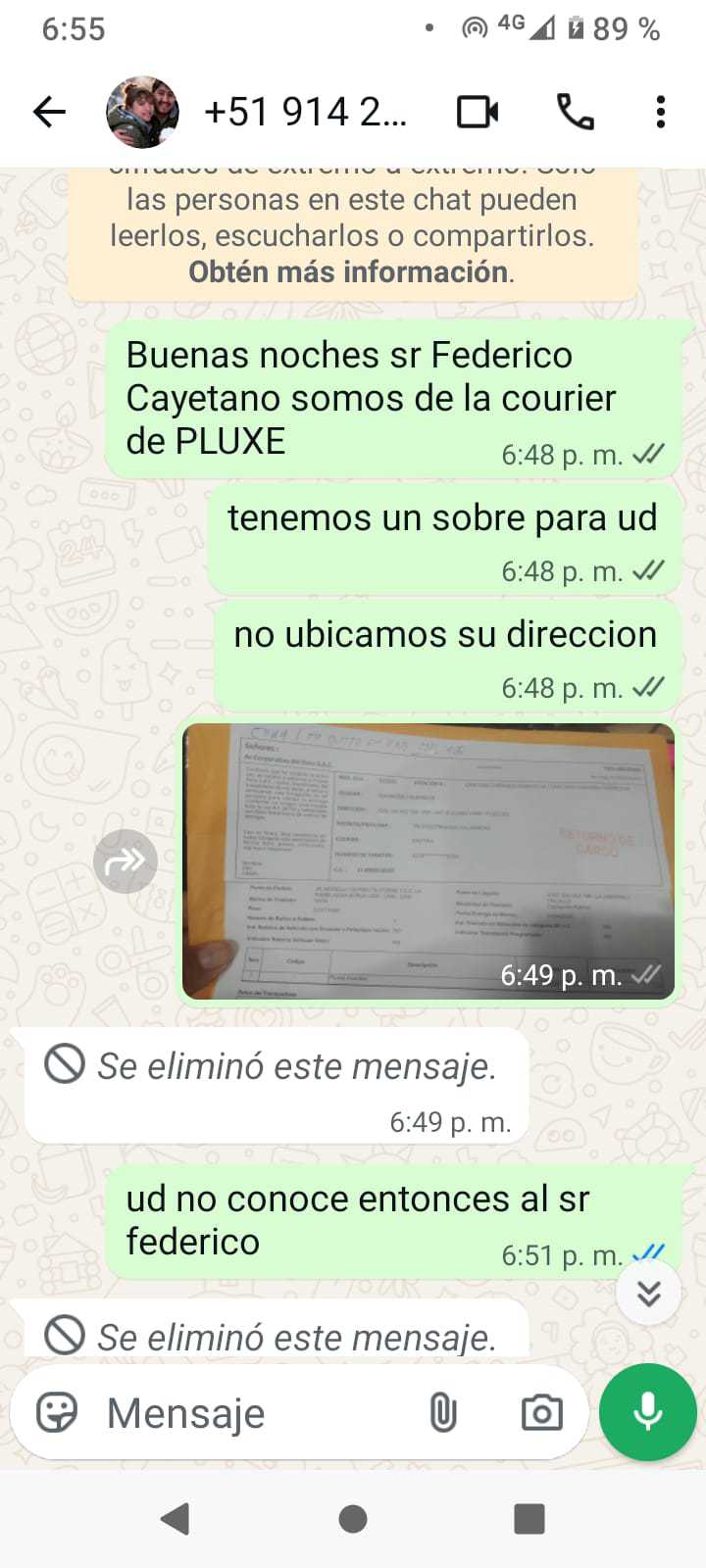
Task: Open the emoji and sticker picker
Action: click(x=57, y=1412)
